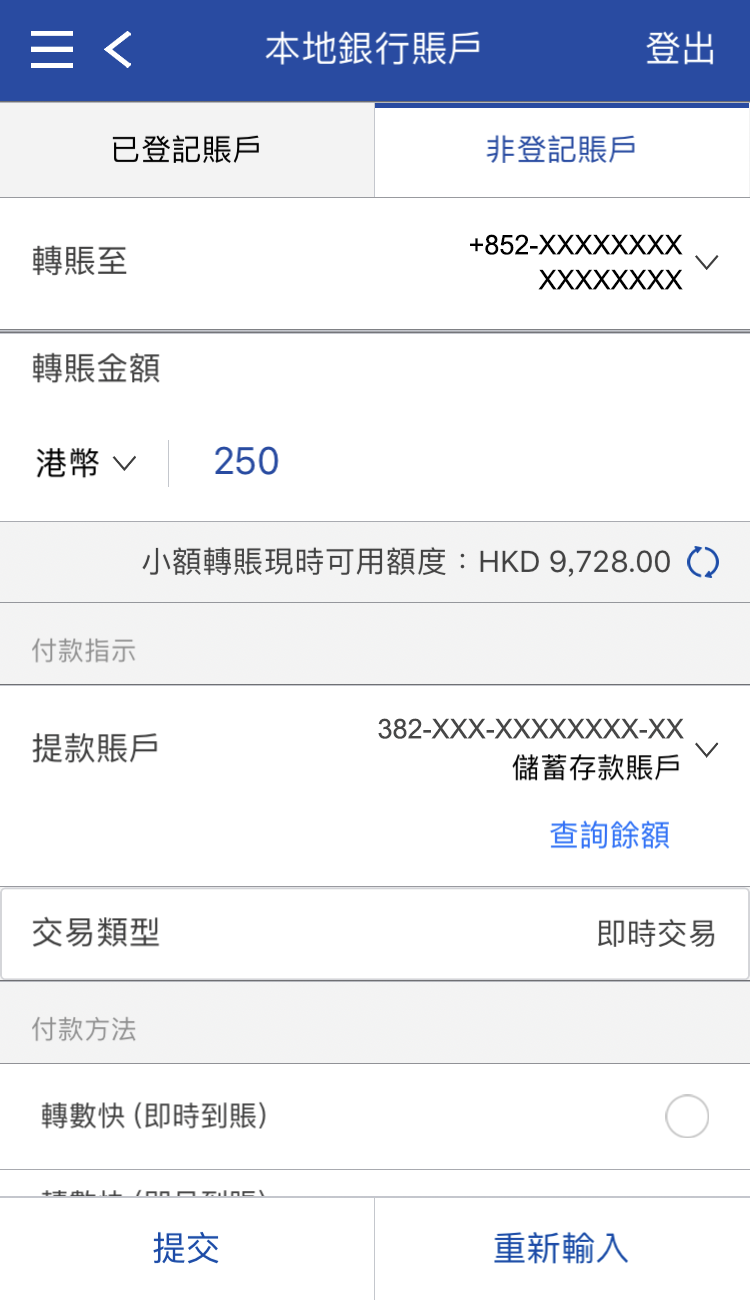Open the hamburger menu
Screen dimensions: 750x1300
[52, 49]
